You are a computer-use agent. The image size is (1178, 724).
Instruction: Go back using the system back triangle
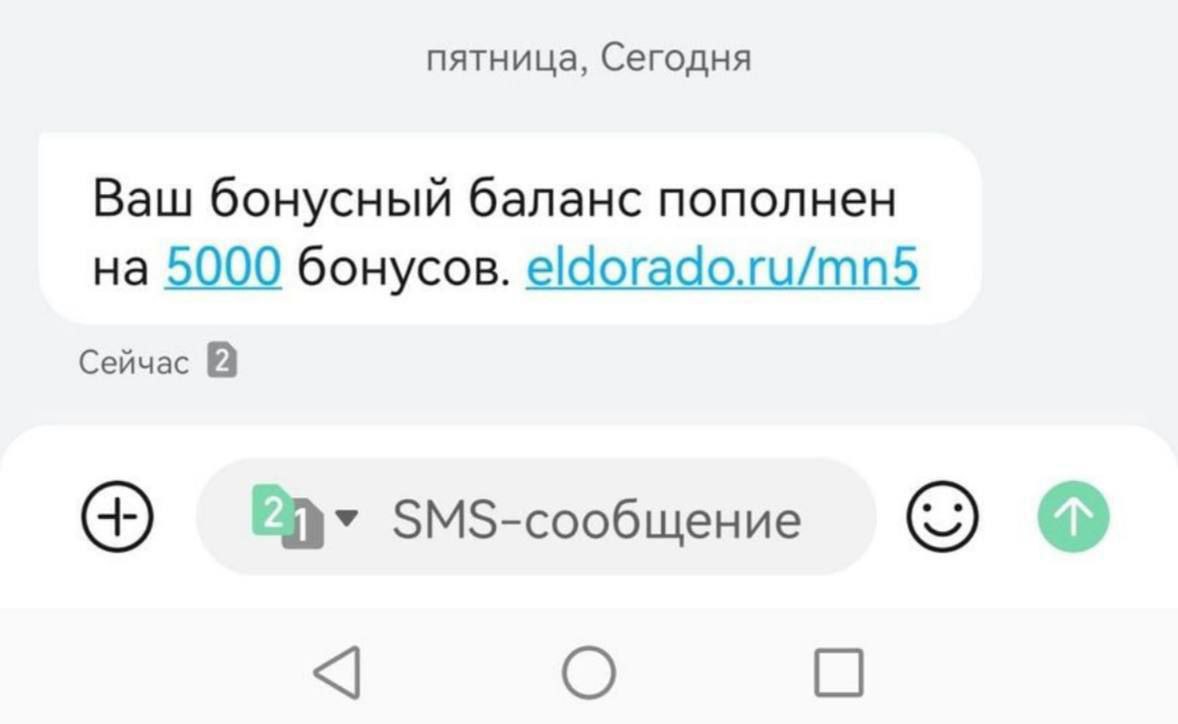(337, 672)
